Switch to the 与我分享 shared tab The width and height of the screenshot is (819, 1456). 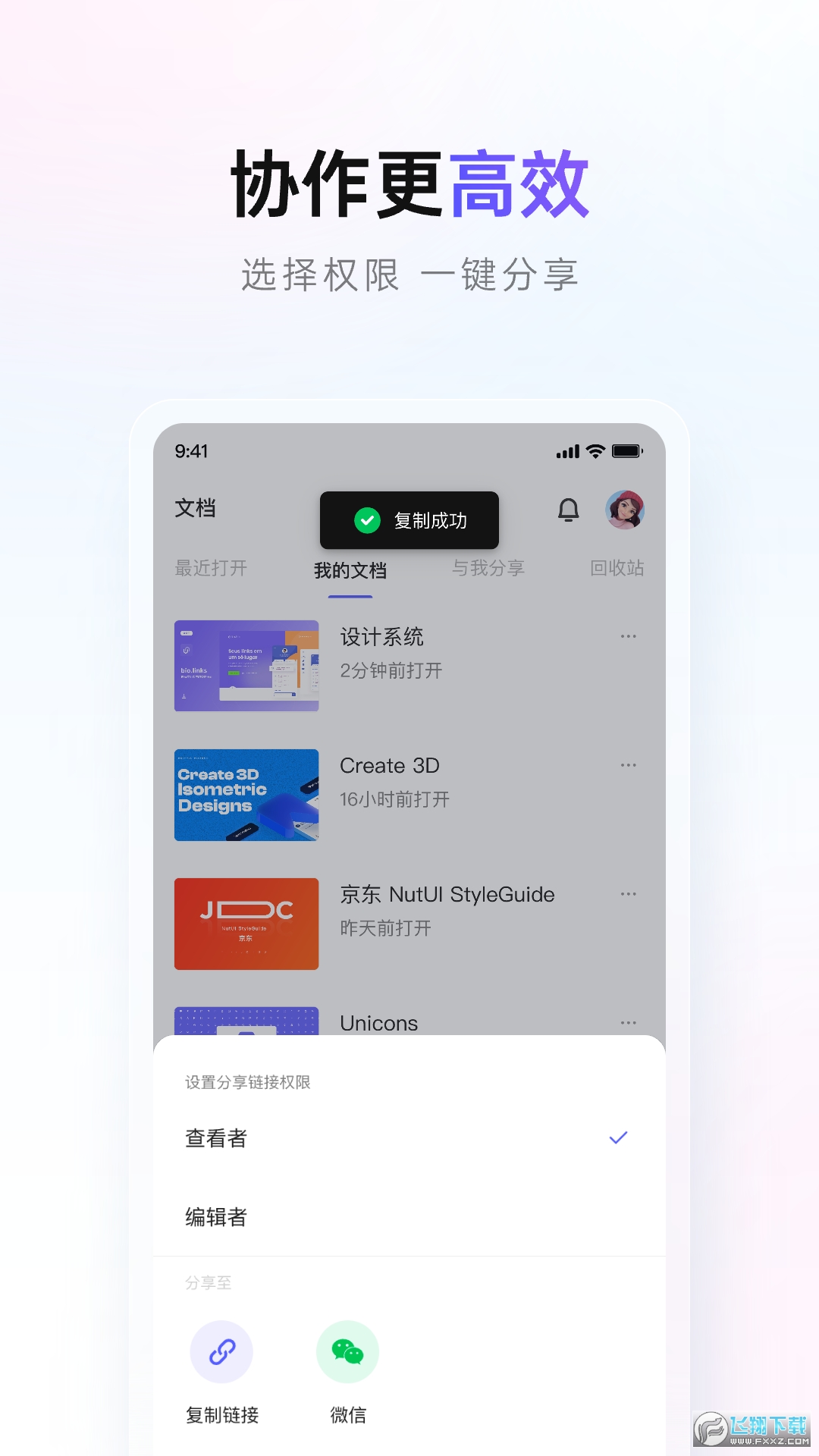(489, 570)
